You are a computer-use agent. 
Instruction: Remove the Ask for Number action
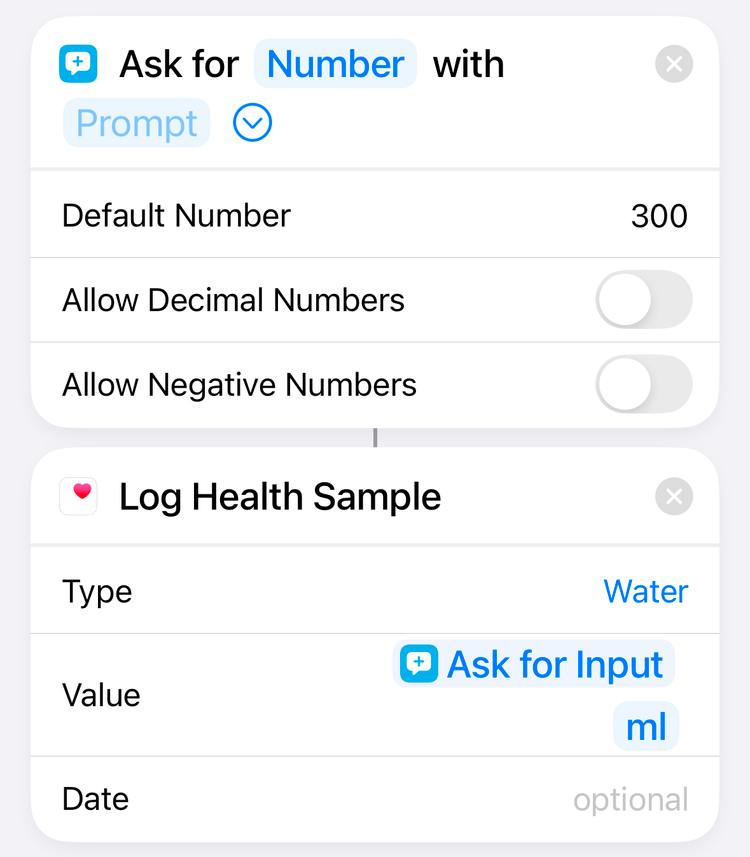[x=673, y=63]
